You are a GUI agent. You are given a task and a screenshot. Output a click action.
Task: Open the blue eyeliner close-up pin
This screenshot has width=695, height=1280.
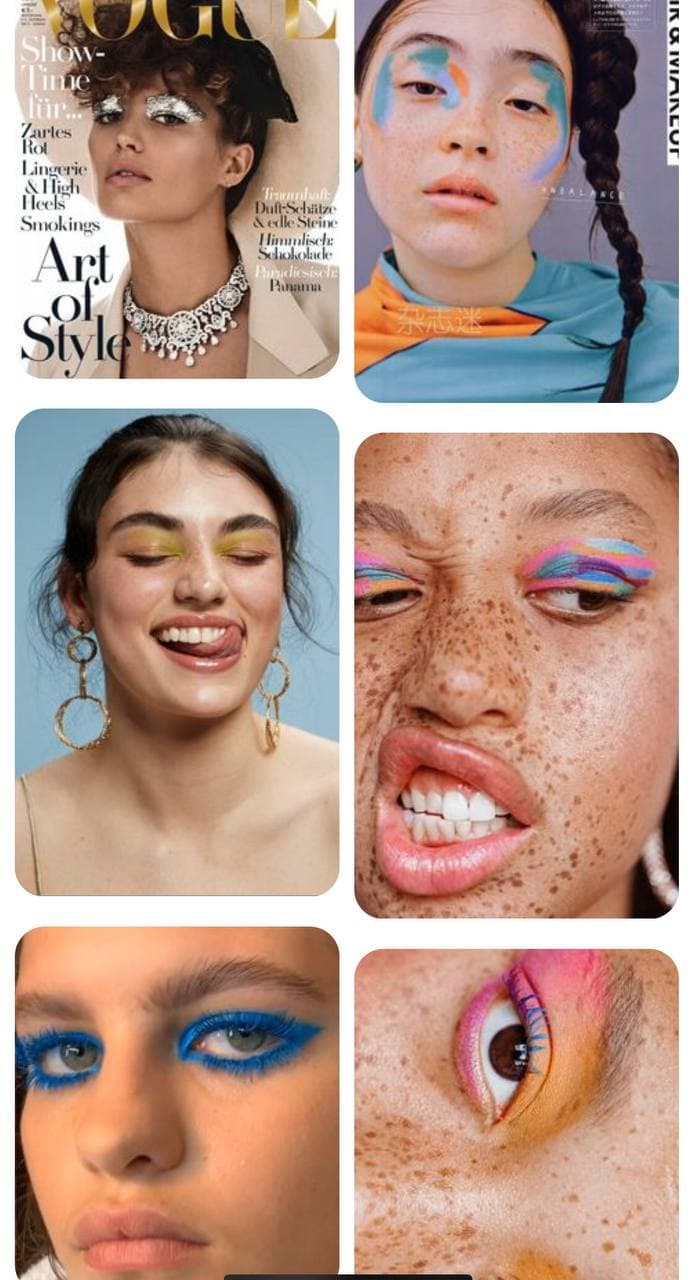pyautogui.click(x=177, y=1103)
